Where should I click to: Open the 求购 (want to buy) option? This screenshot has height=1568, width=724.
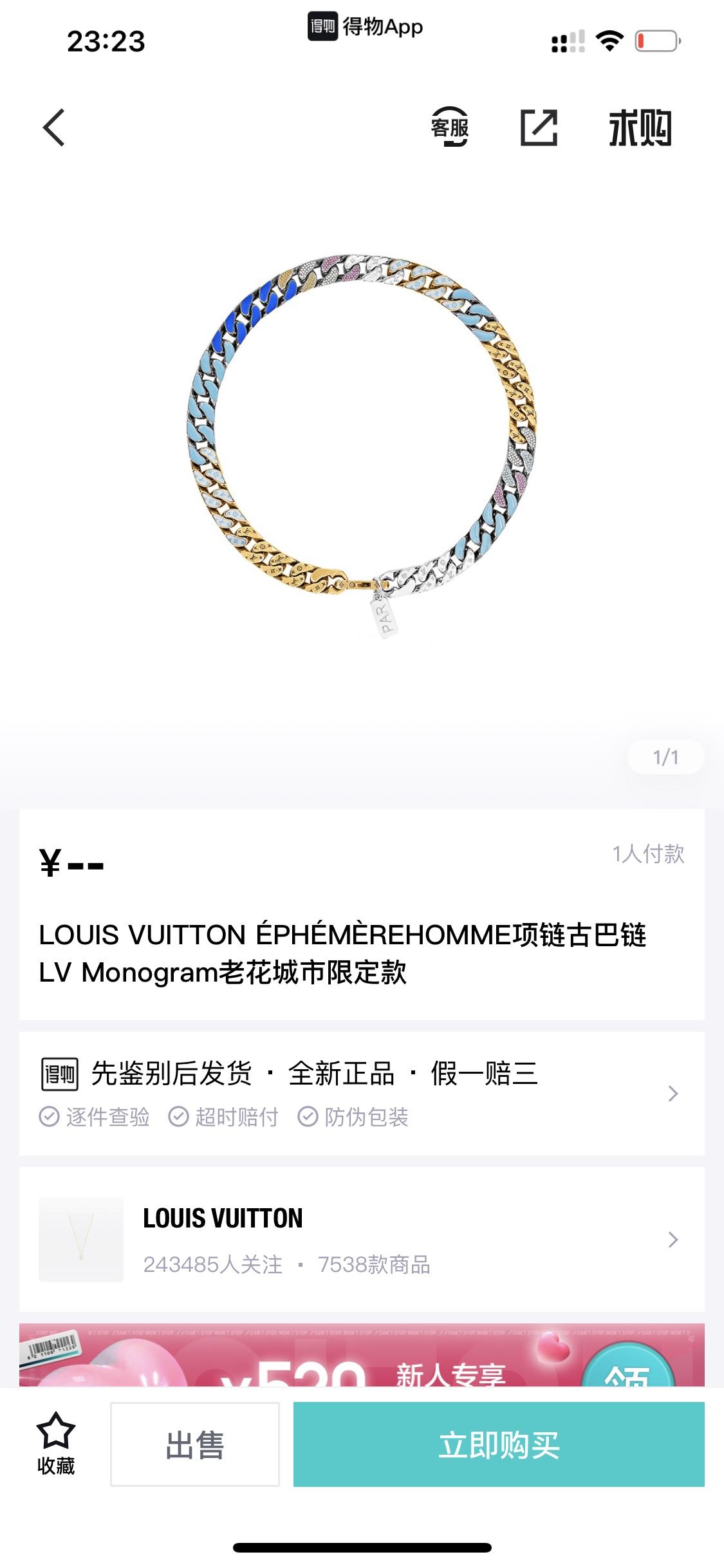coord(640,127)
